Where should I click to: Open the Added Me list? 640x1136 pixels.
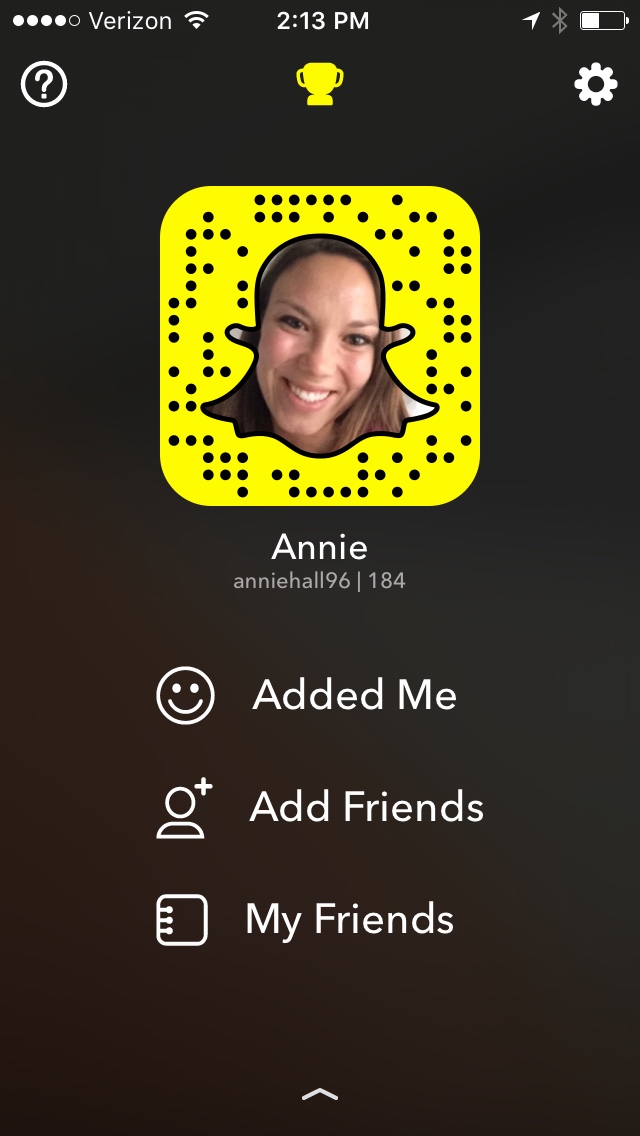pyautogui.click(x=307, y=695)
